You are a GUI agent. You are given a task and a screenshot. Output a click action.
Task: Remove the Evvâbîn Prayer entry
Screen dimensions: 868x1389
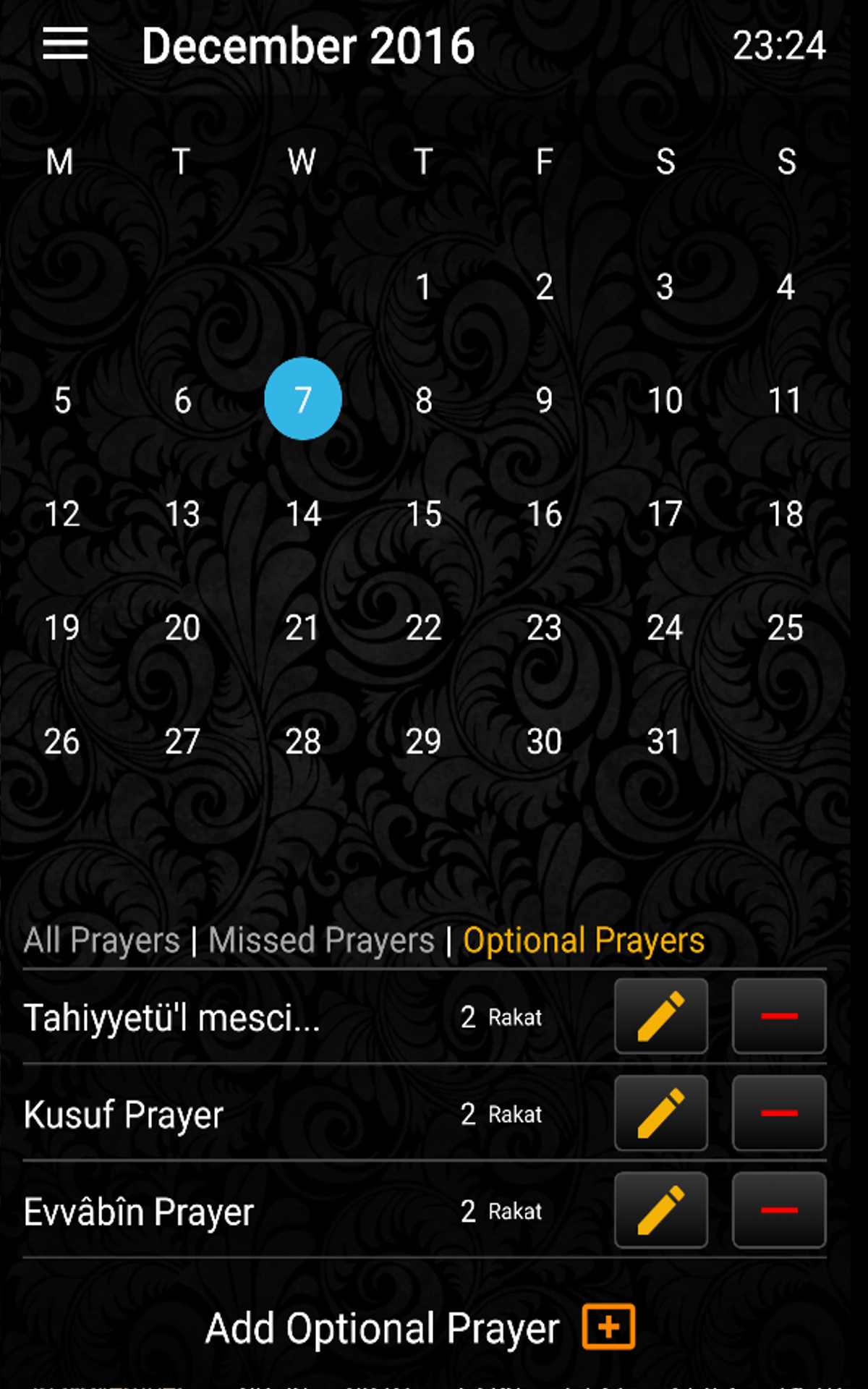click(778, 1210)
